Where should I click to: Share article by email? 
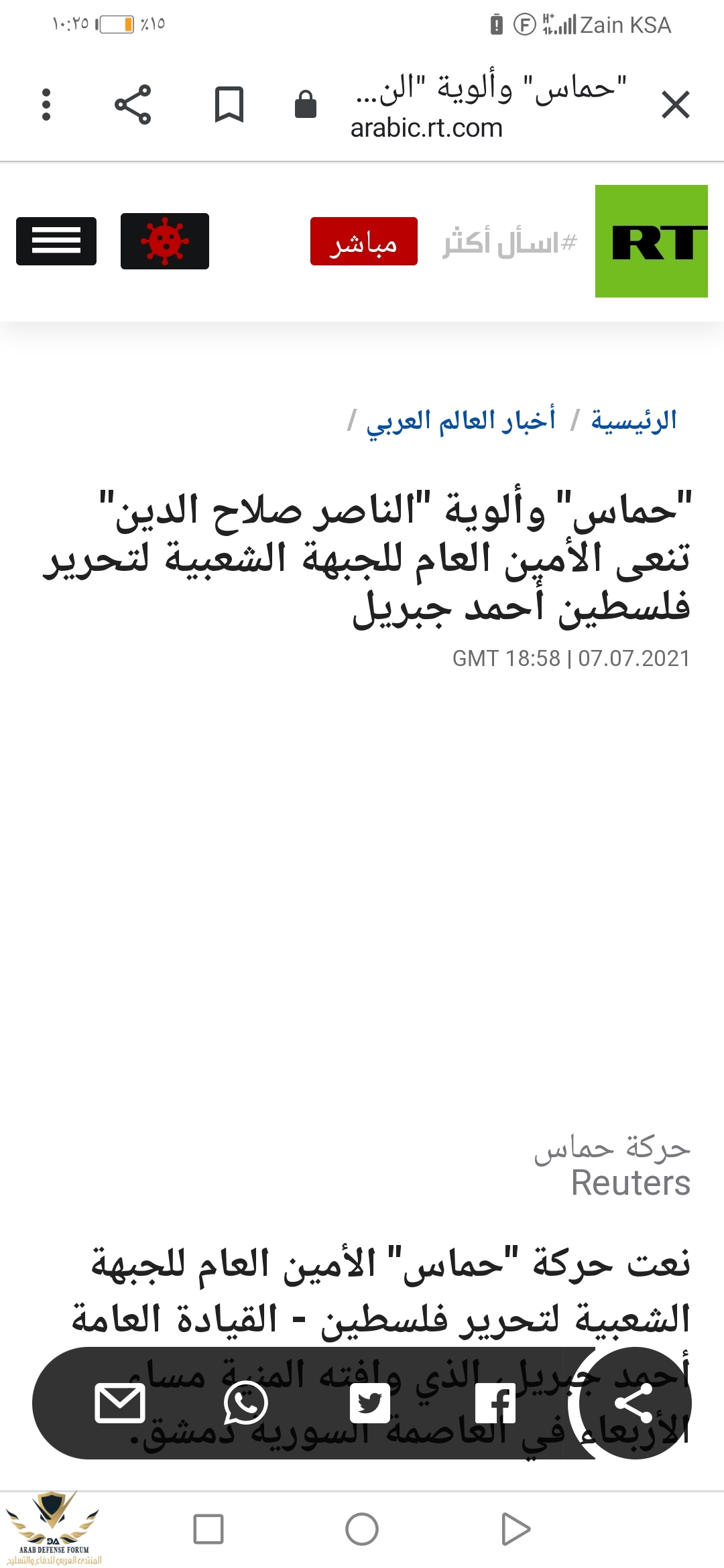(x=120, y=1402)
